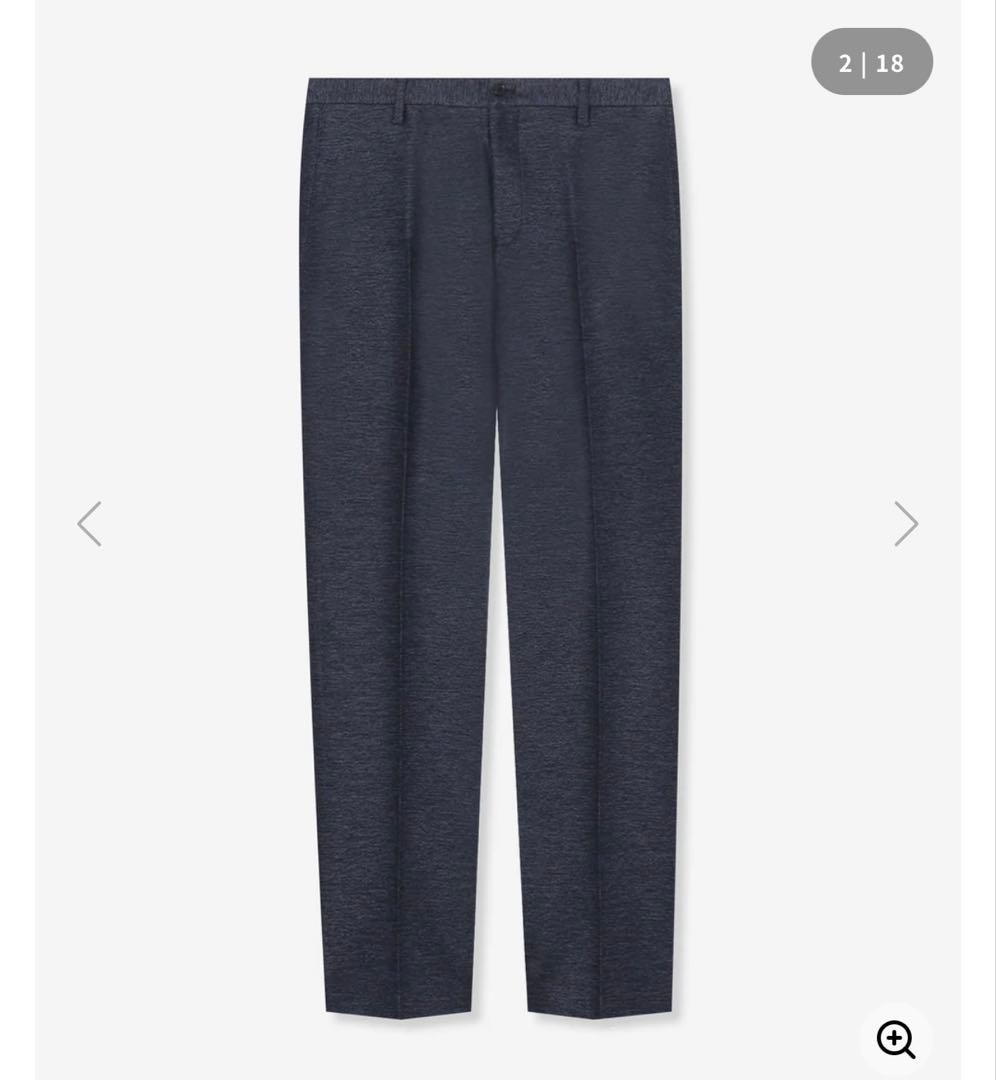
Task: Activate the previous-image arrow icon
Action: 89,523
